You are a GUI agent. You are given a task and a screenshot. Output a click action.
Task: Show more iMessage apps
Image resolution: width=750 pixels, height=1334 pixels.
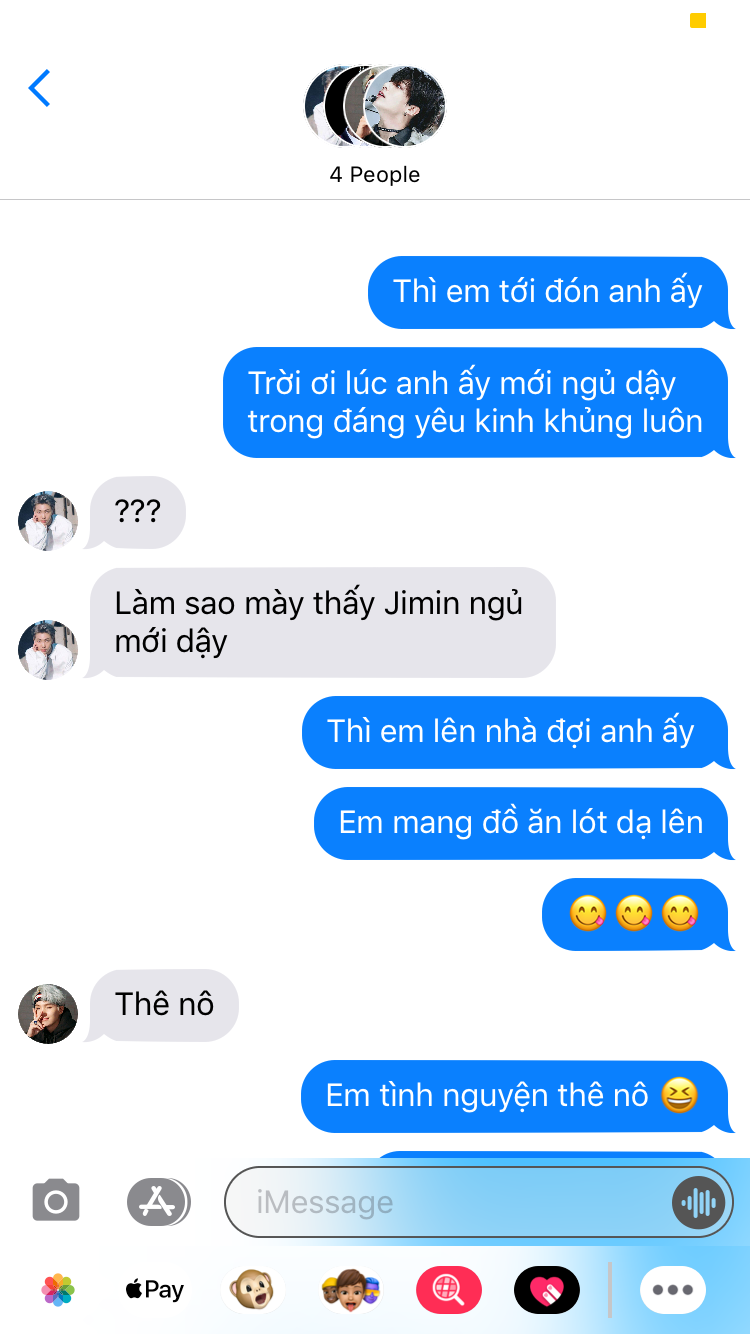(x=672, y=1290)
